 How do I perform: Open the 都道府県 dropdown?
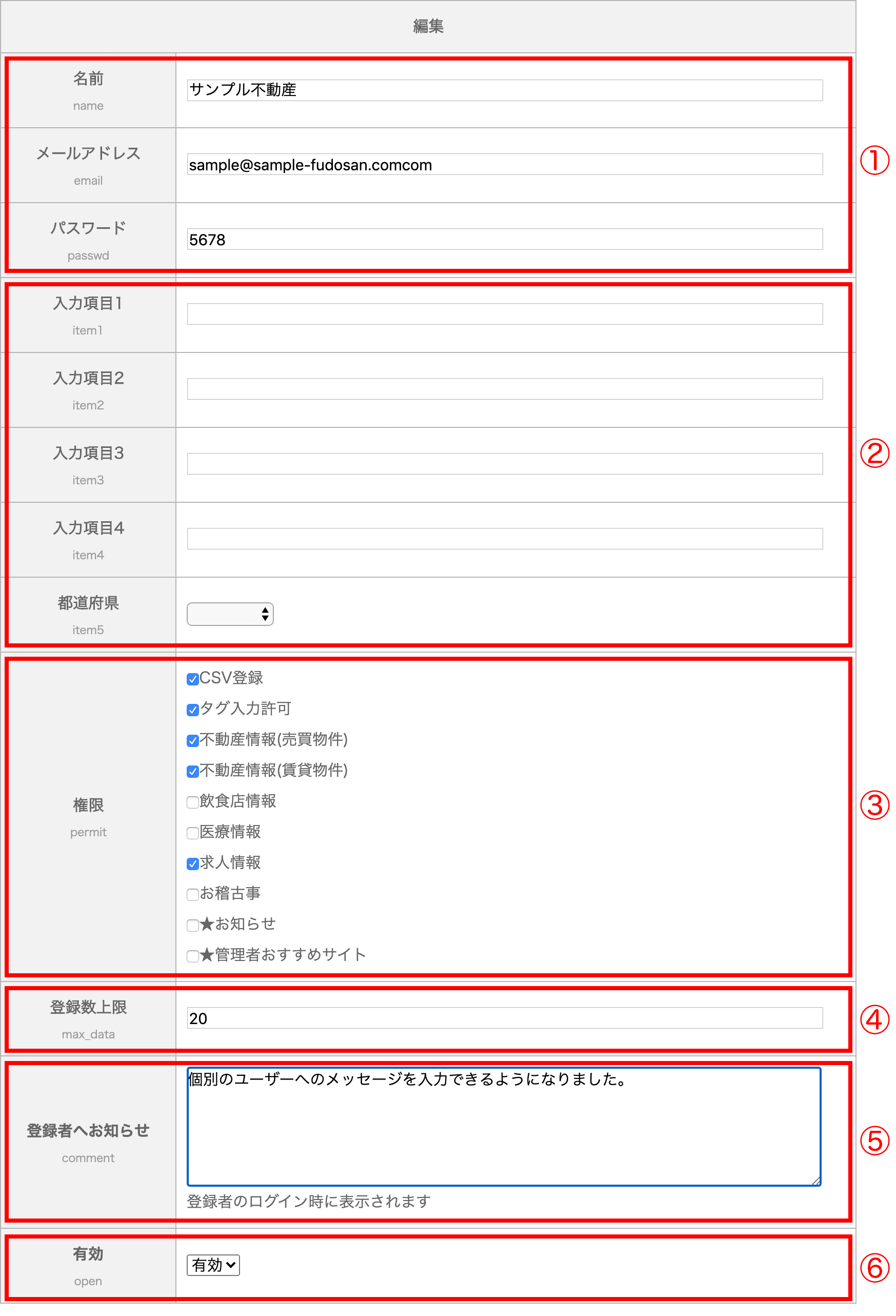coord(230,615)
